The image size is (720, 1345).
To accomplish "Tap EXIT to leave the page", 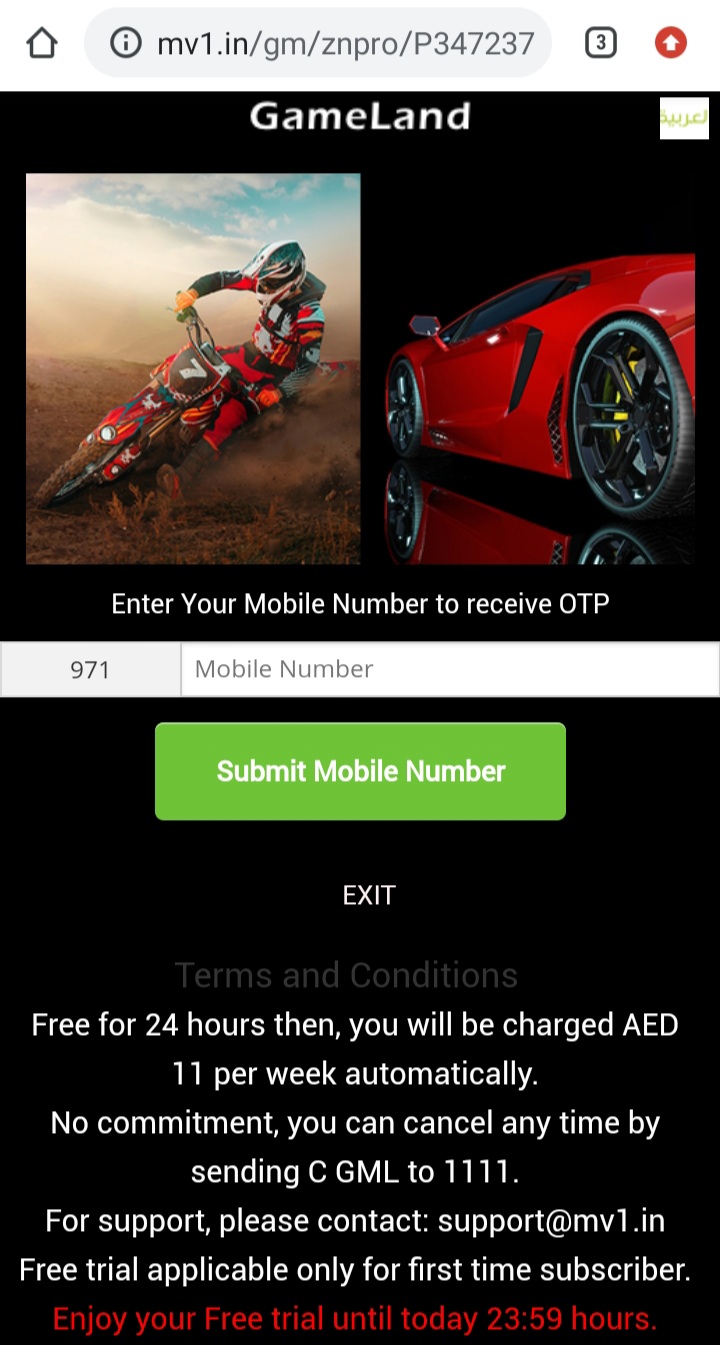I will coord(369,895).
